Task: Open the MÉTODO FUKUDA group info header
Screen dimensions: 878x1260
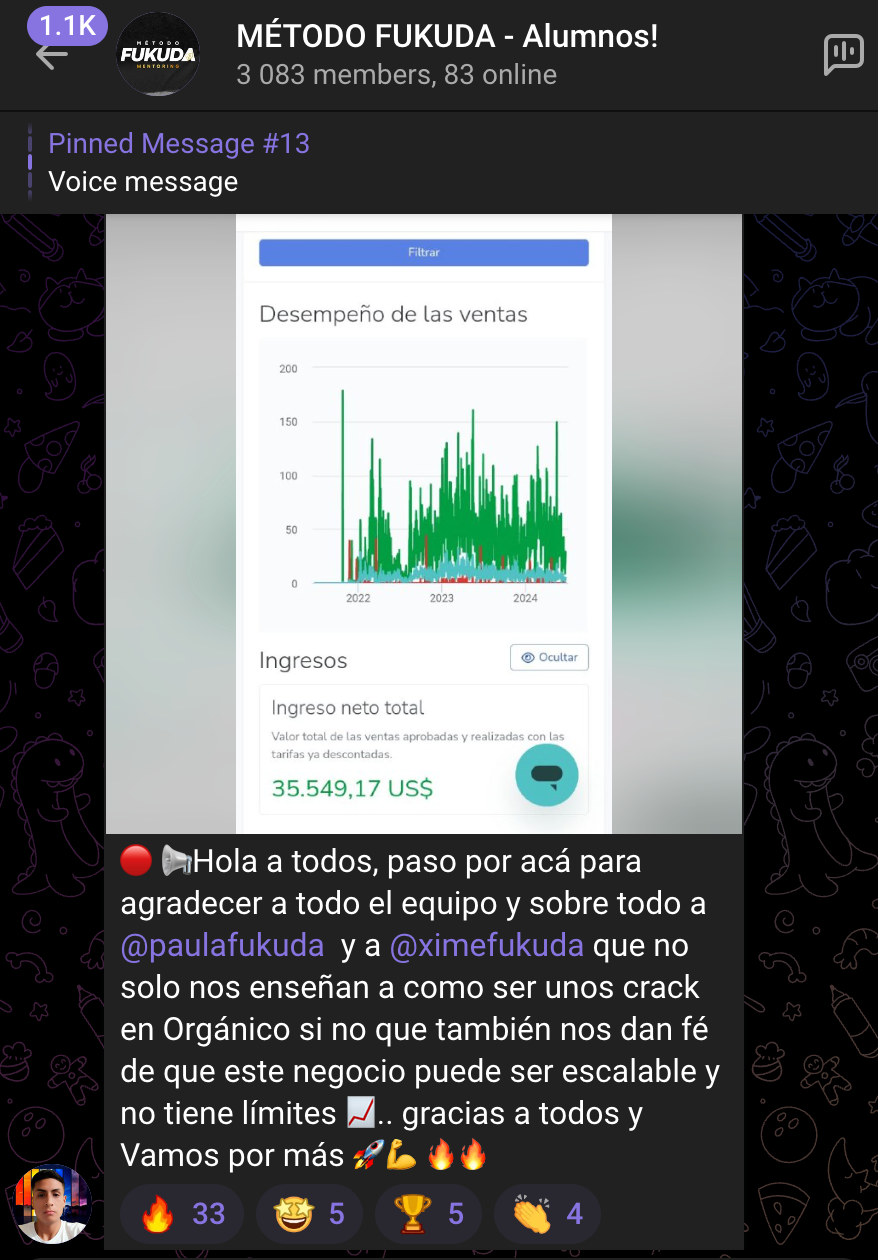Action: point(447,55)
